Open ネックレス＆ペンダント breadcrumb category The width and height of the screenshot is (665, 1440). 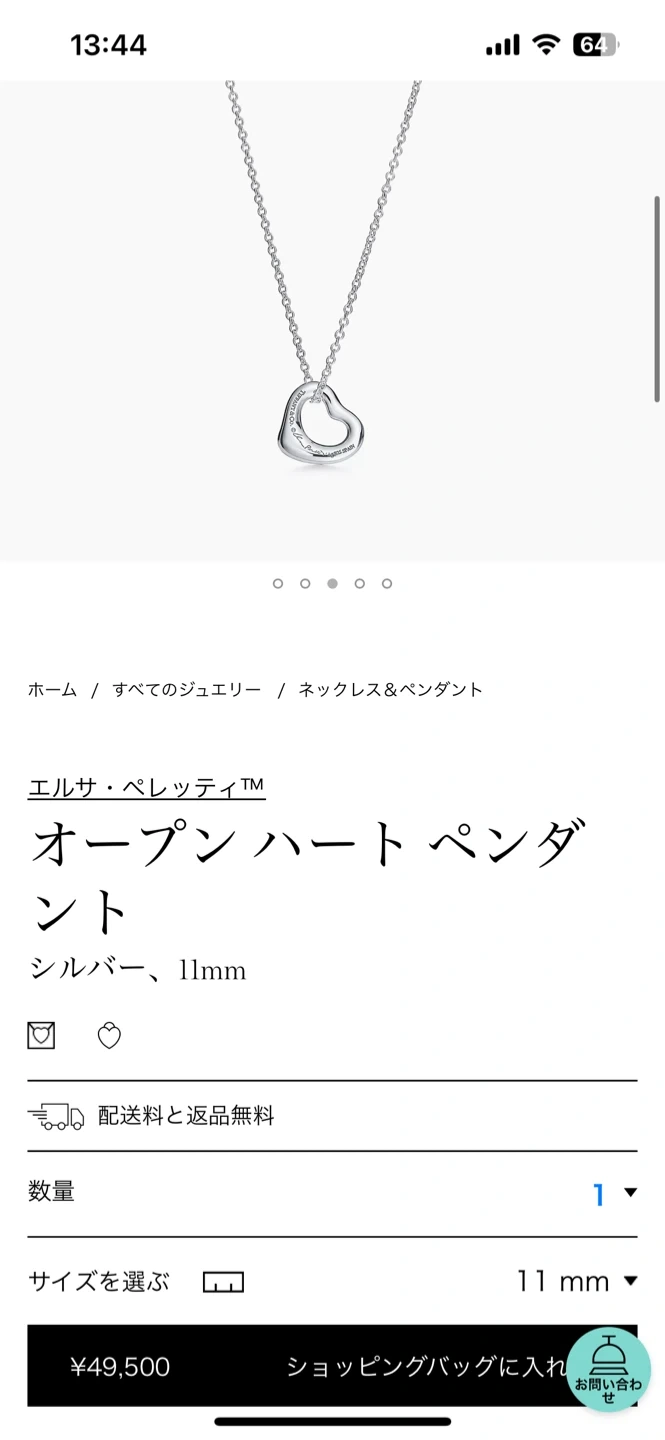[x=390, y=690]
